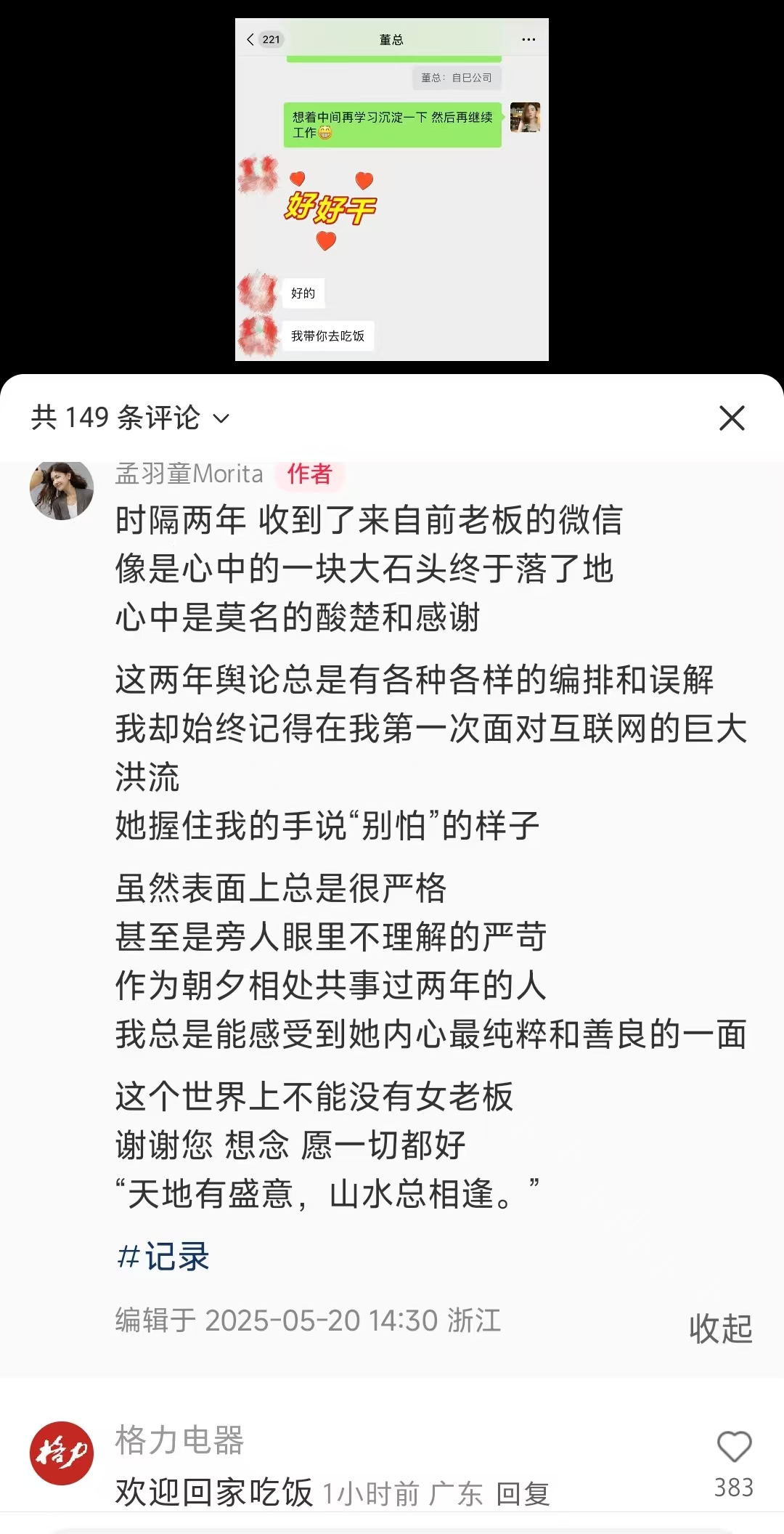This screenshot has height=1534, width=784.
Task: Open 孟羽童Morita's profile avatar
Action: [62, 490]
